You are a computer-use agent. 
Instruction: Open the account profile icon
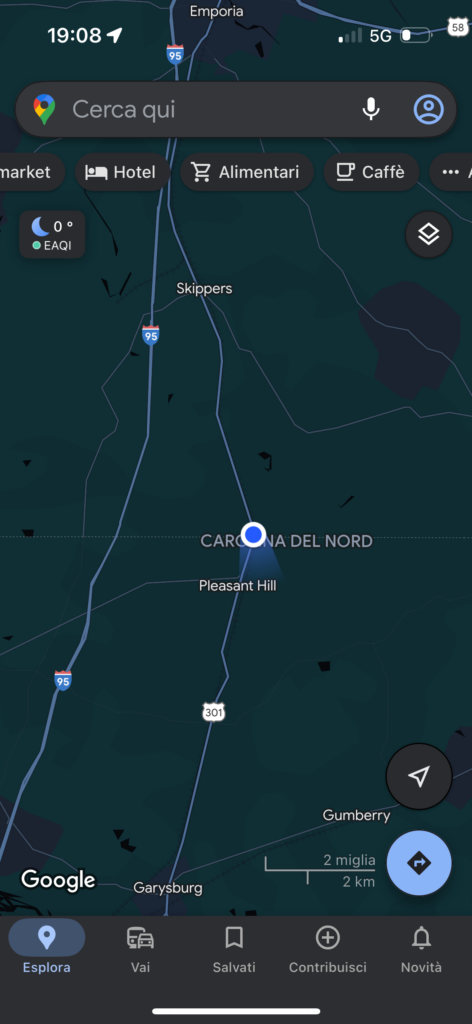(x=428, y=109)
